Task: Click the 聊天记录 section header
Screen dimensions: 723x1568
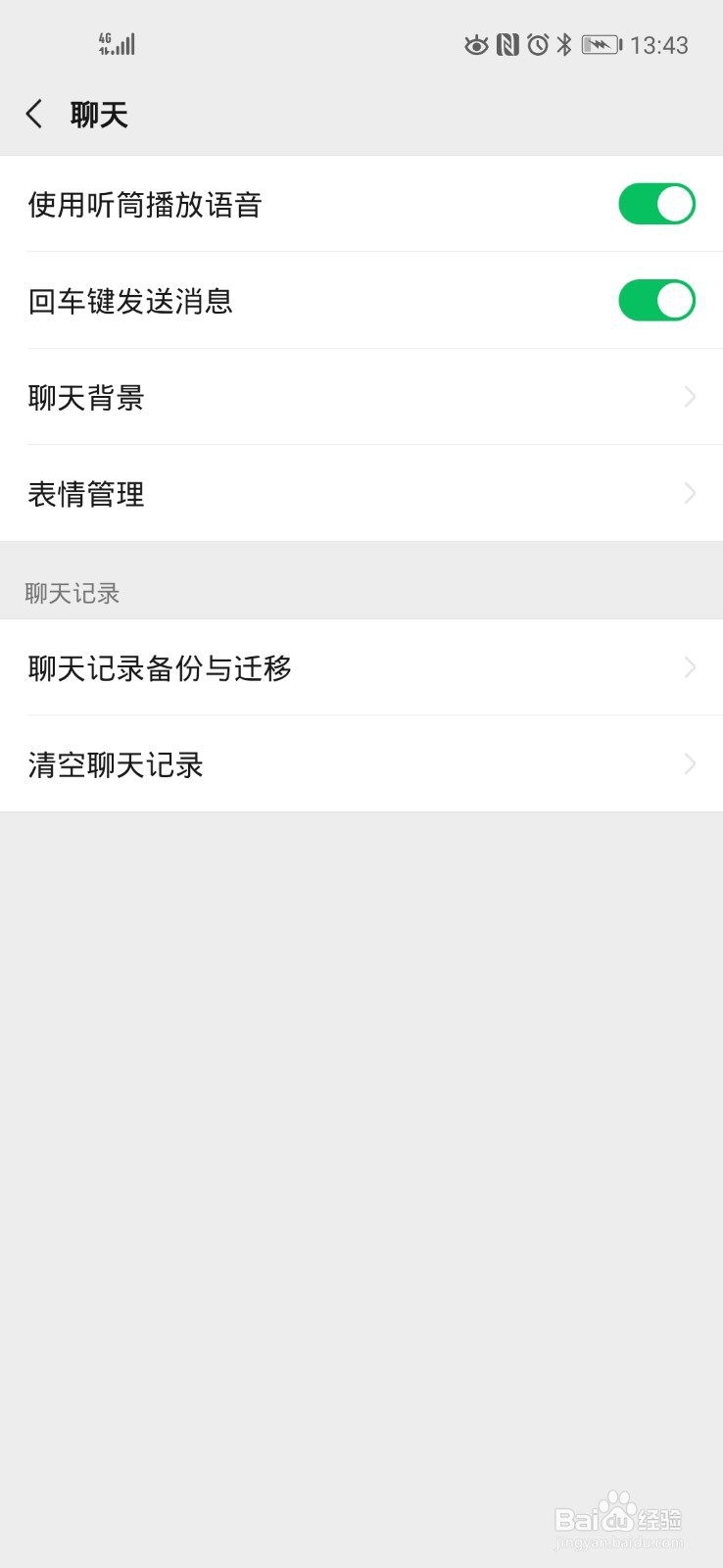Action: (x=70, y=593)
